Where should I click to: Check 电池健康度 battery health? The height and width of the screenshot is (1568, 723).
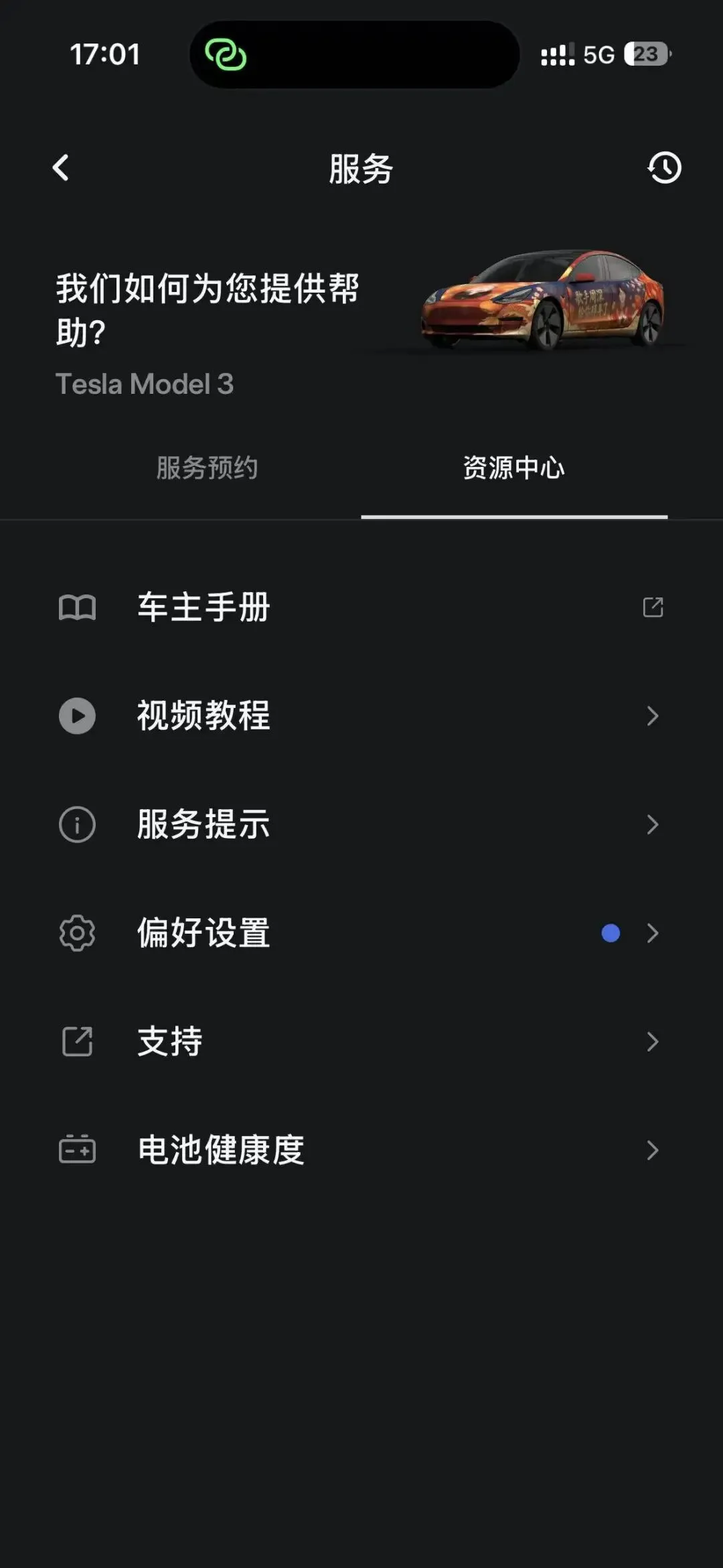(361, 1150)
